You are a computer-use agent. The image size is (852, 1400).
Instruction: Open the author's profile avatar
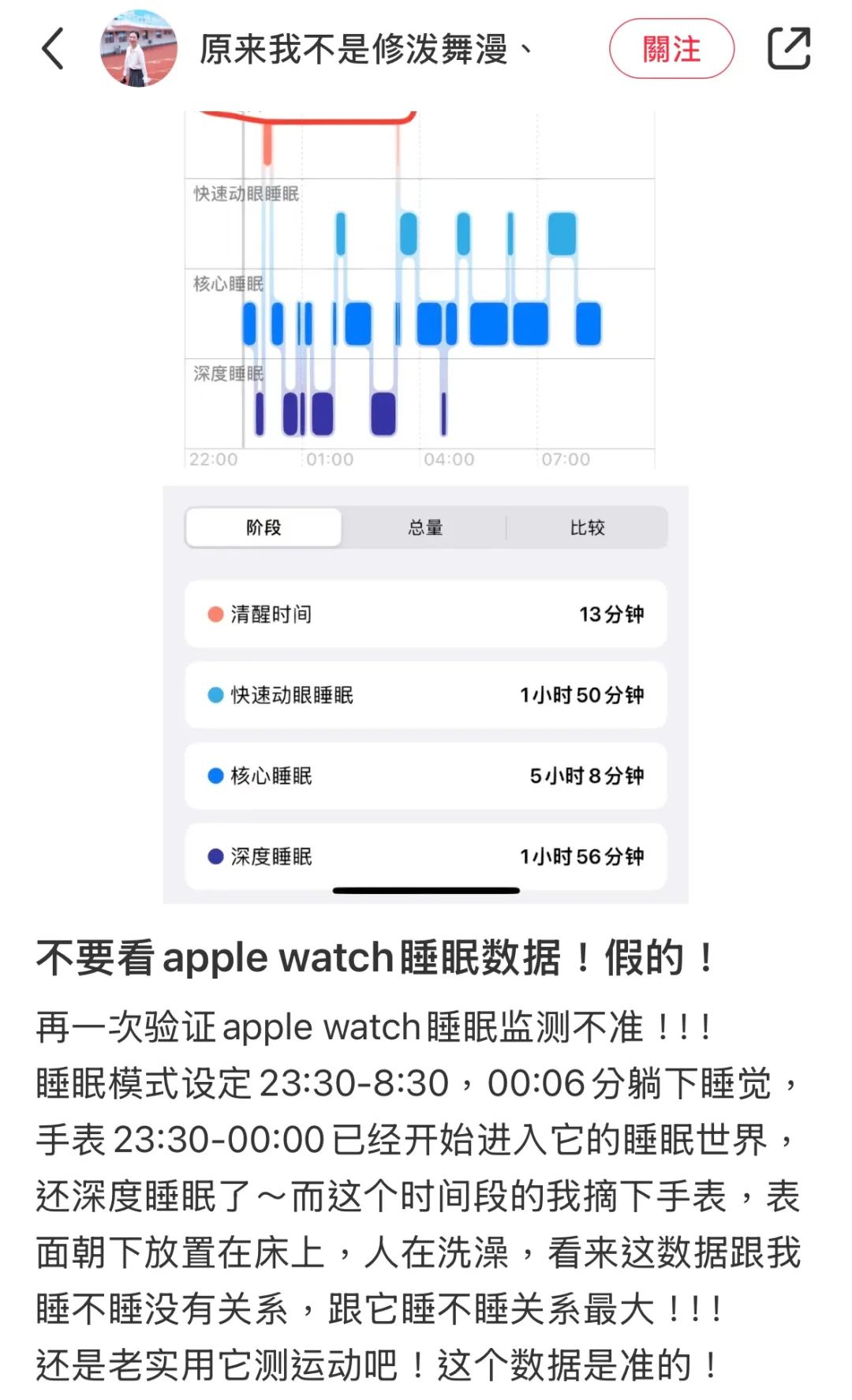(x=138, y=49)
